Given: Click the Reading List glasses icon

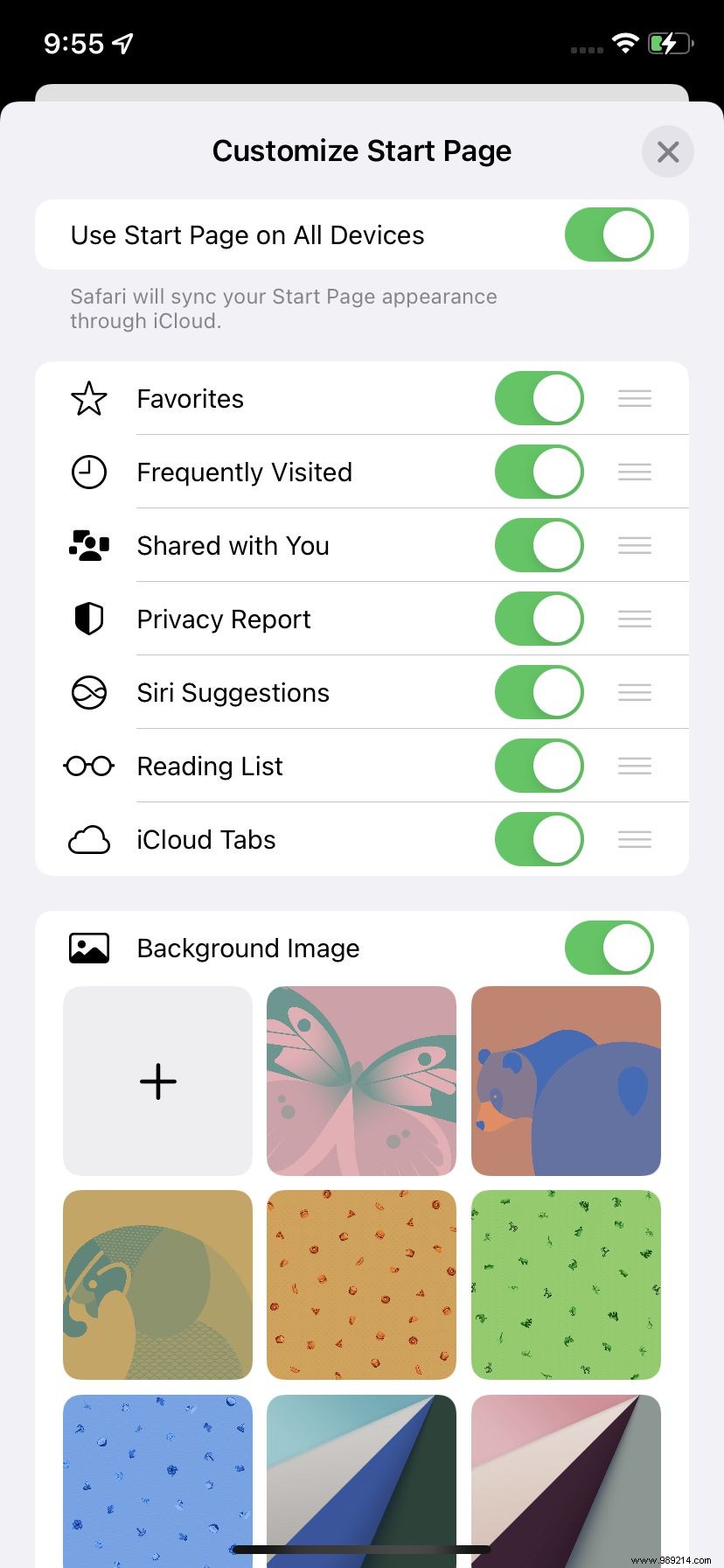Looking at the screenshot, I should (88, 766).
